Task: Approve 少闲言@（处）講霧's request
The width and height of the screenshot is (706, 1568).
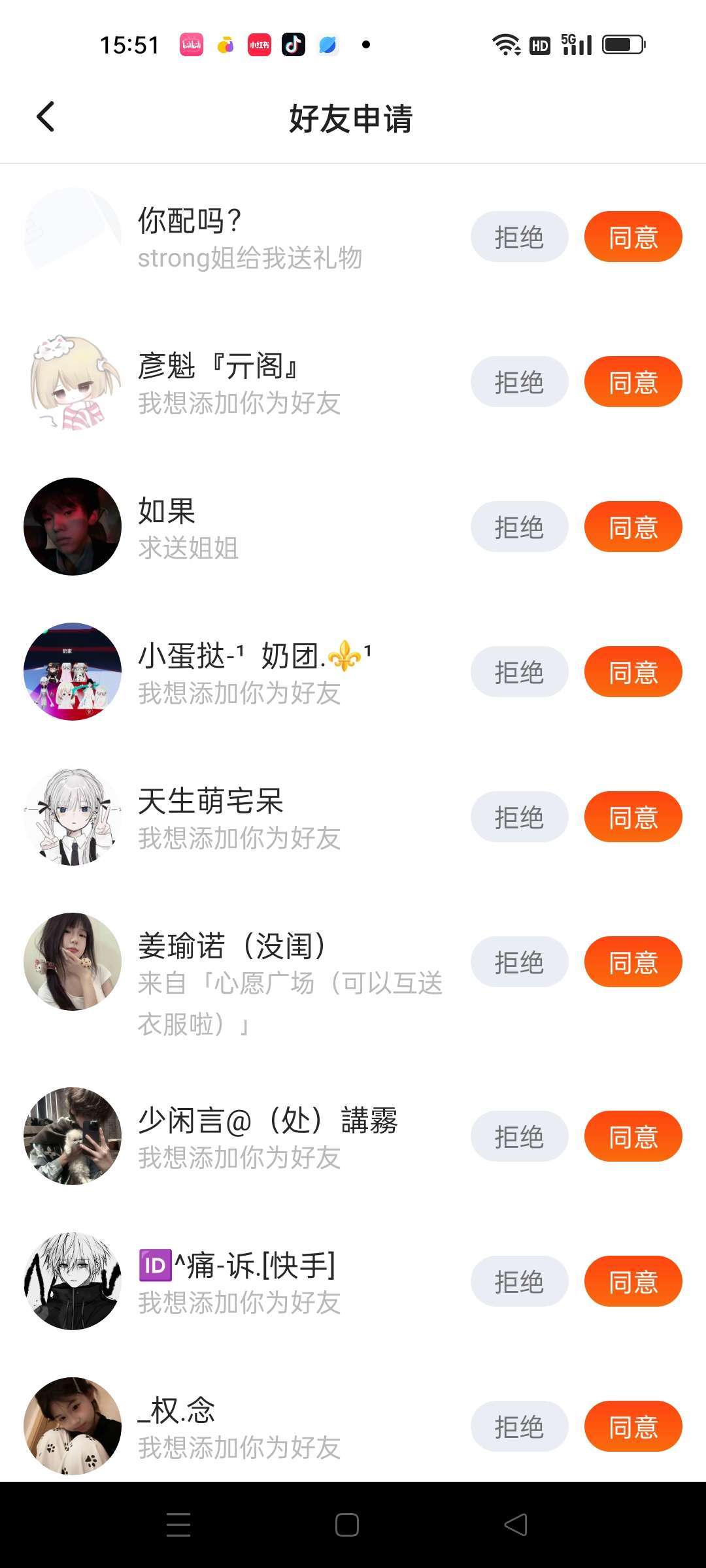Action: pyautogui.click(x=633, y=1136)
